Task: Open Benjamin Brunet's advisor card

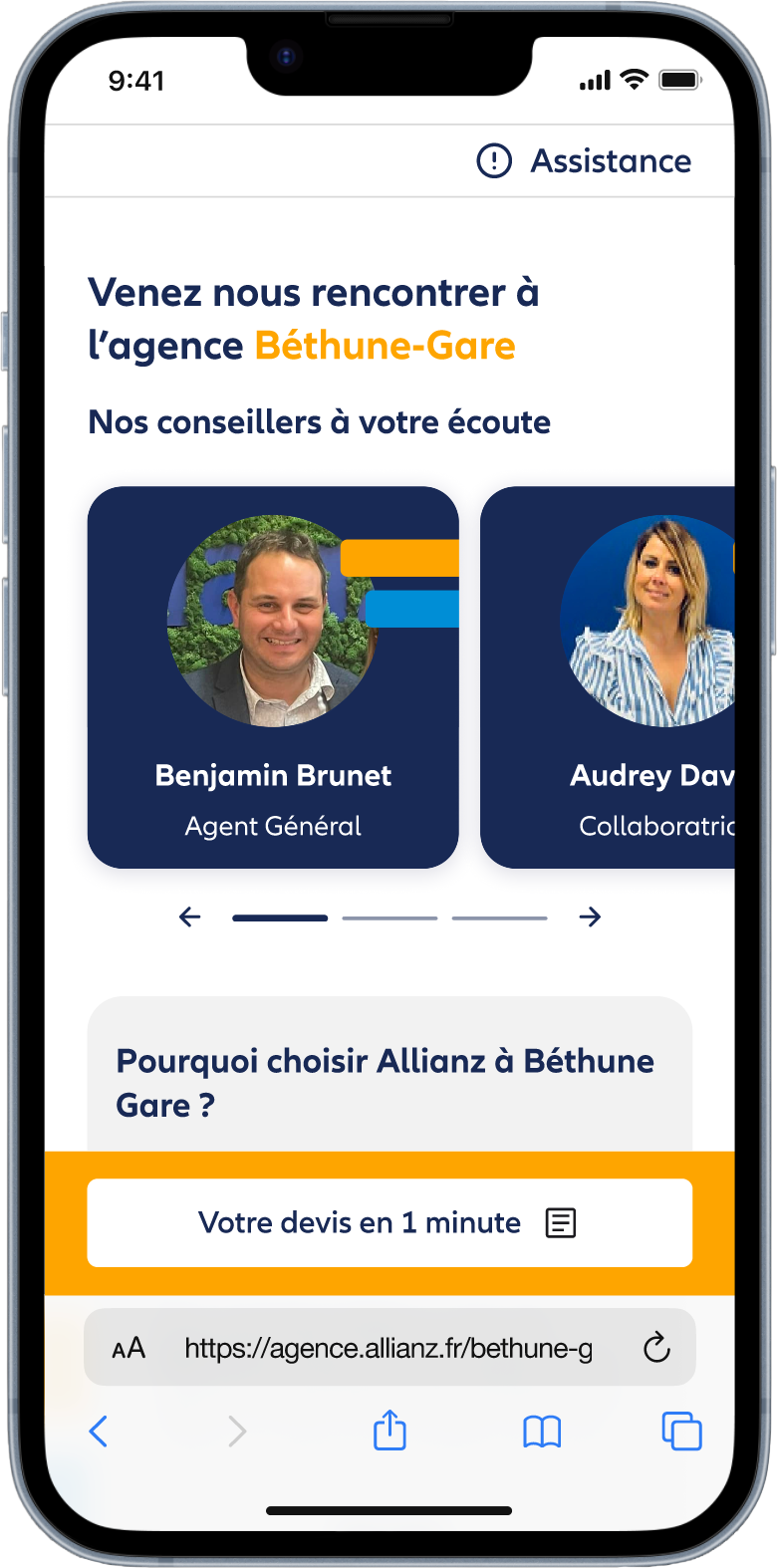Action: click(x=273, y=677)
